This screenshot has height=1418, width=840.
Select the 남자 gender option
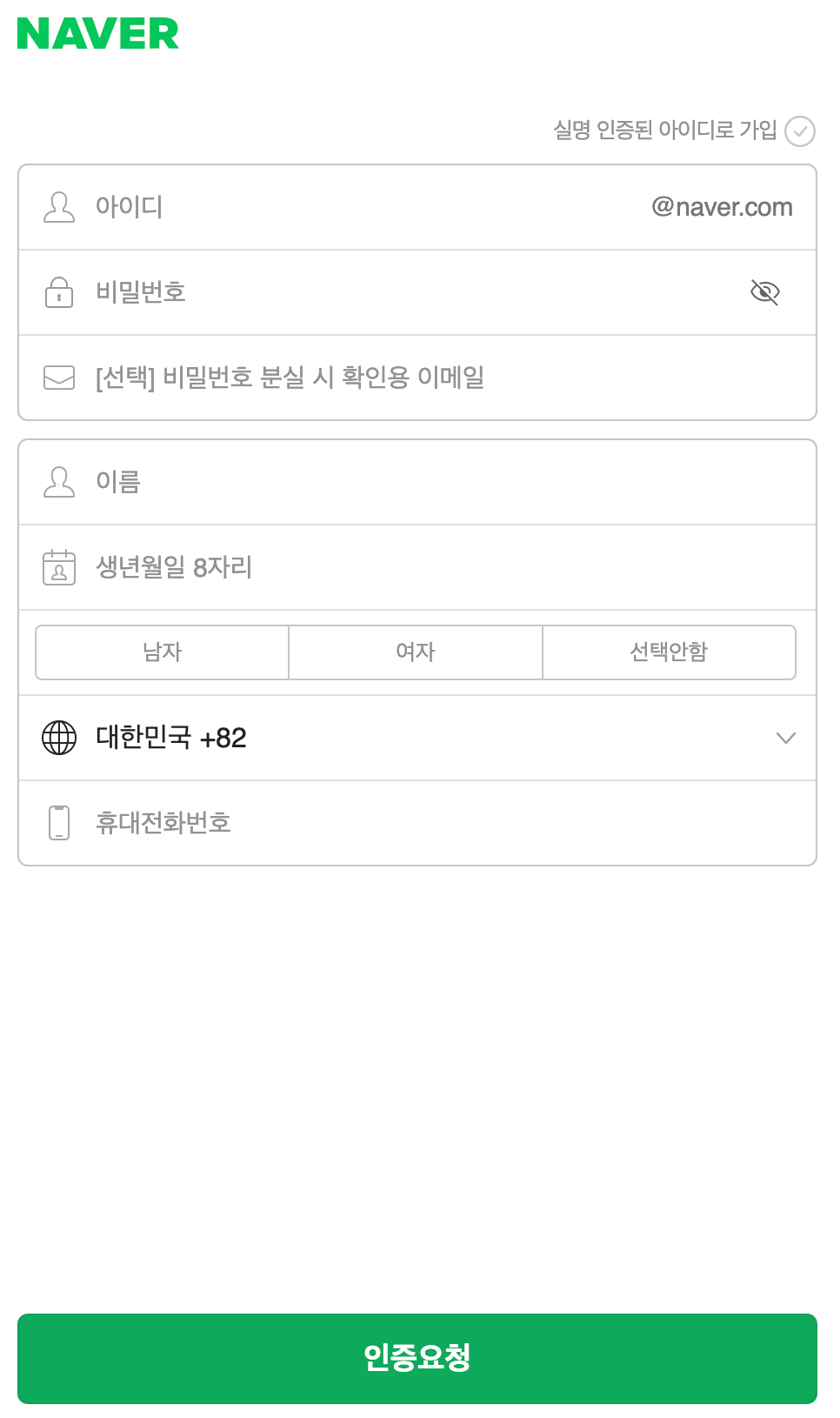(161, 652)
